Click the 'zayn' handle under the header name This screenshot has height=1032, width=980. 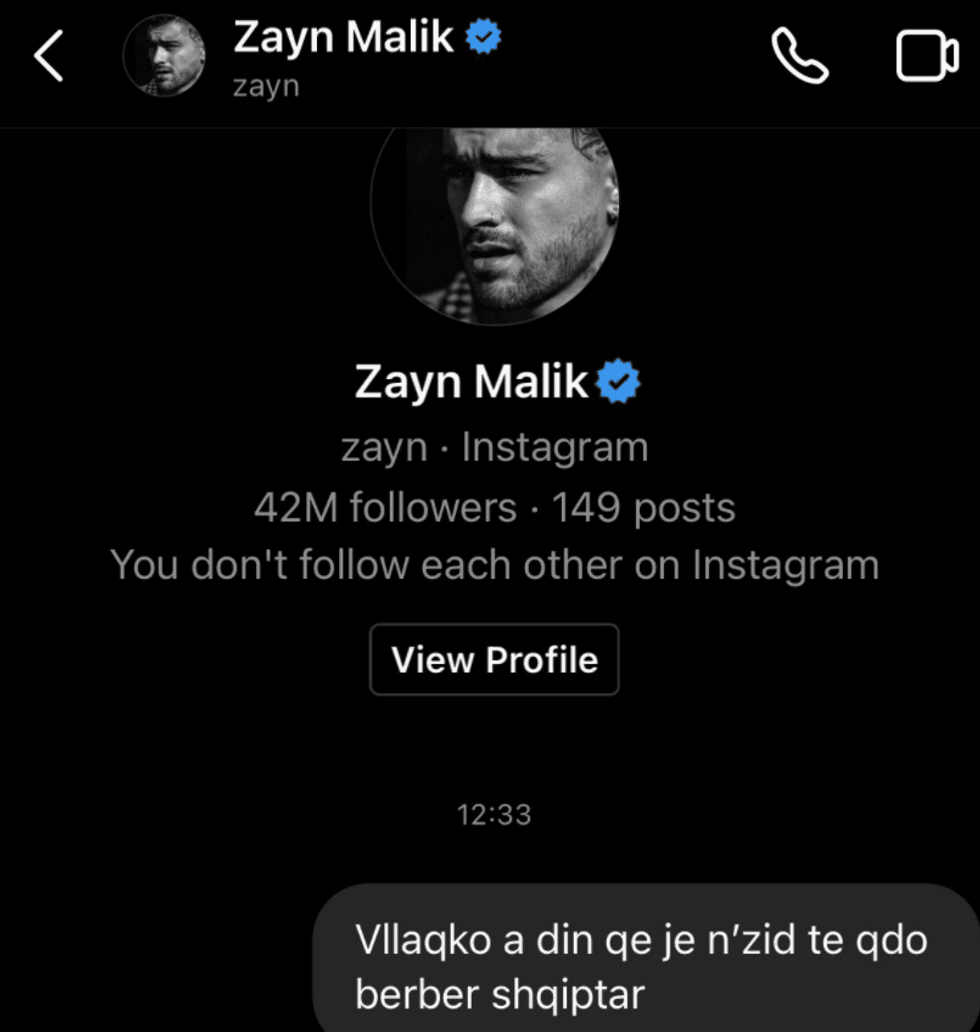coord(266,86)
